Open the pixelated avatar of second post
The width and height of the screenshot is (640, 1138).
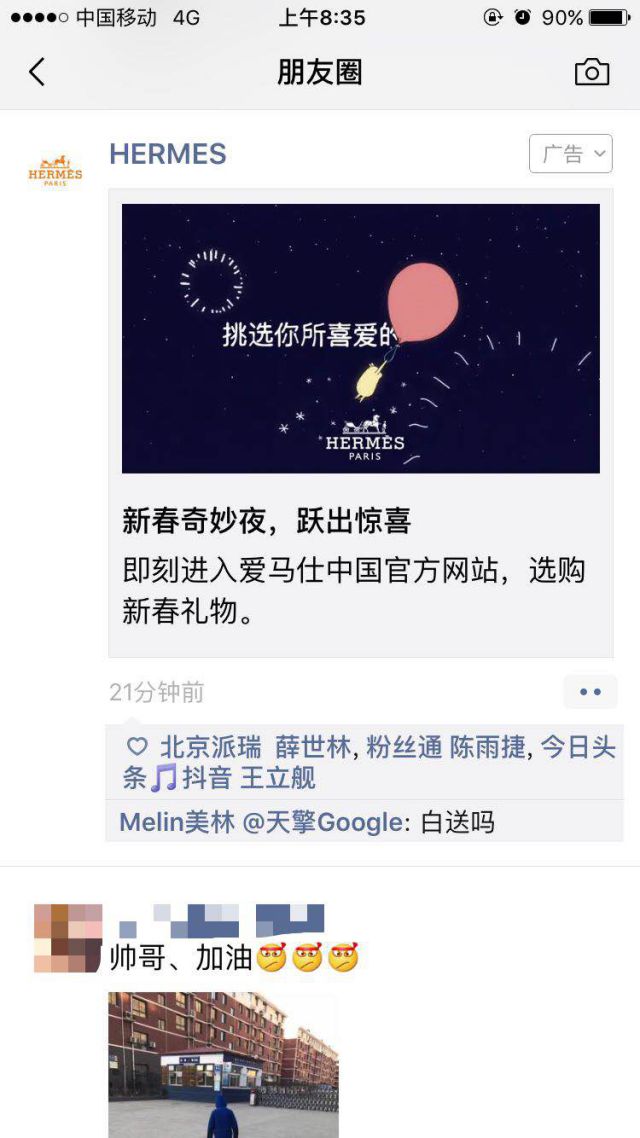[x=68, y=938]
